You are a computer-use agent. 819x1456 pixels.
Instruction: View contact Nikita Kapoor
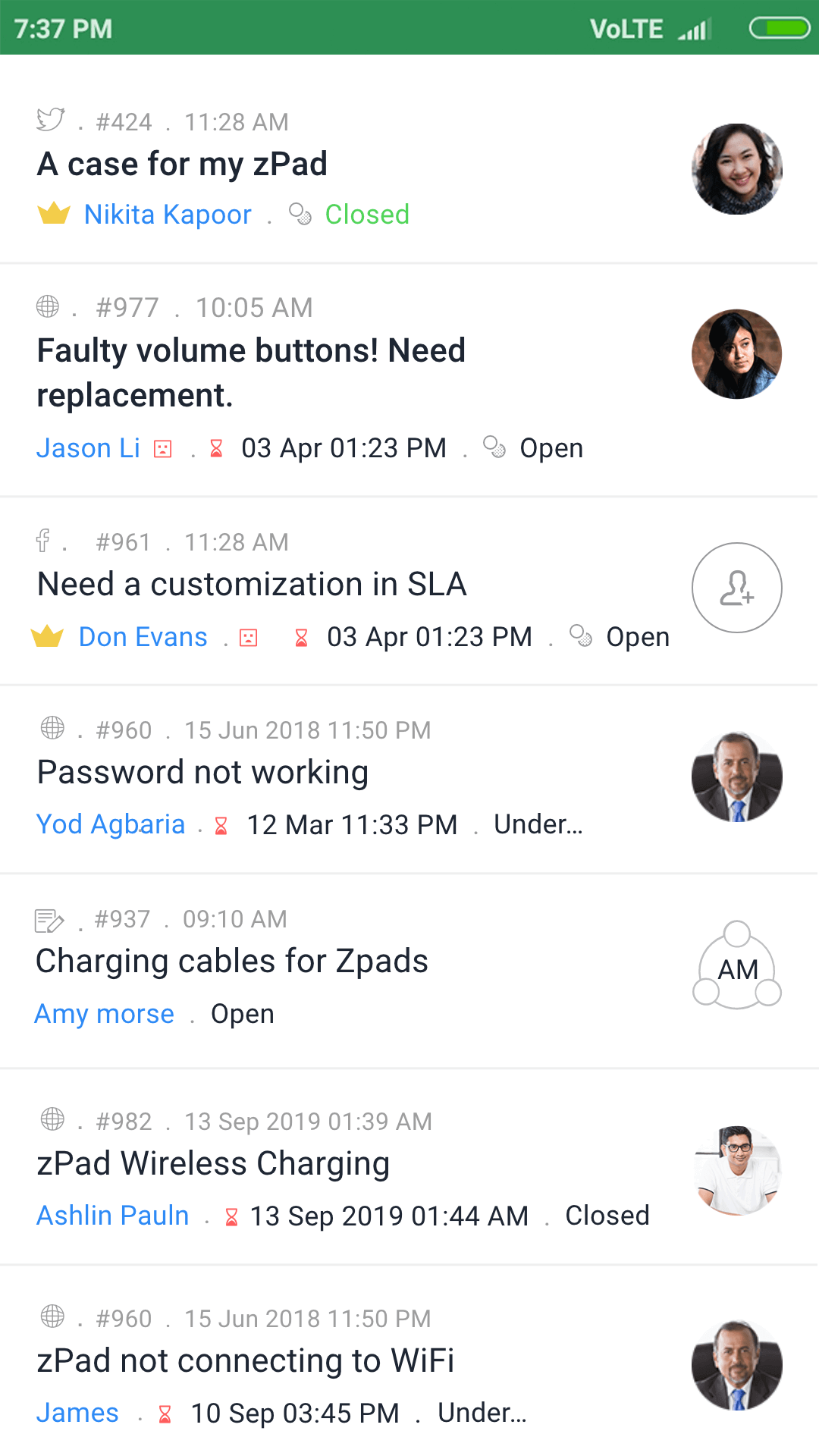point(168,215)
